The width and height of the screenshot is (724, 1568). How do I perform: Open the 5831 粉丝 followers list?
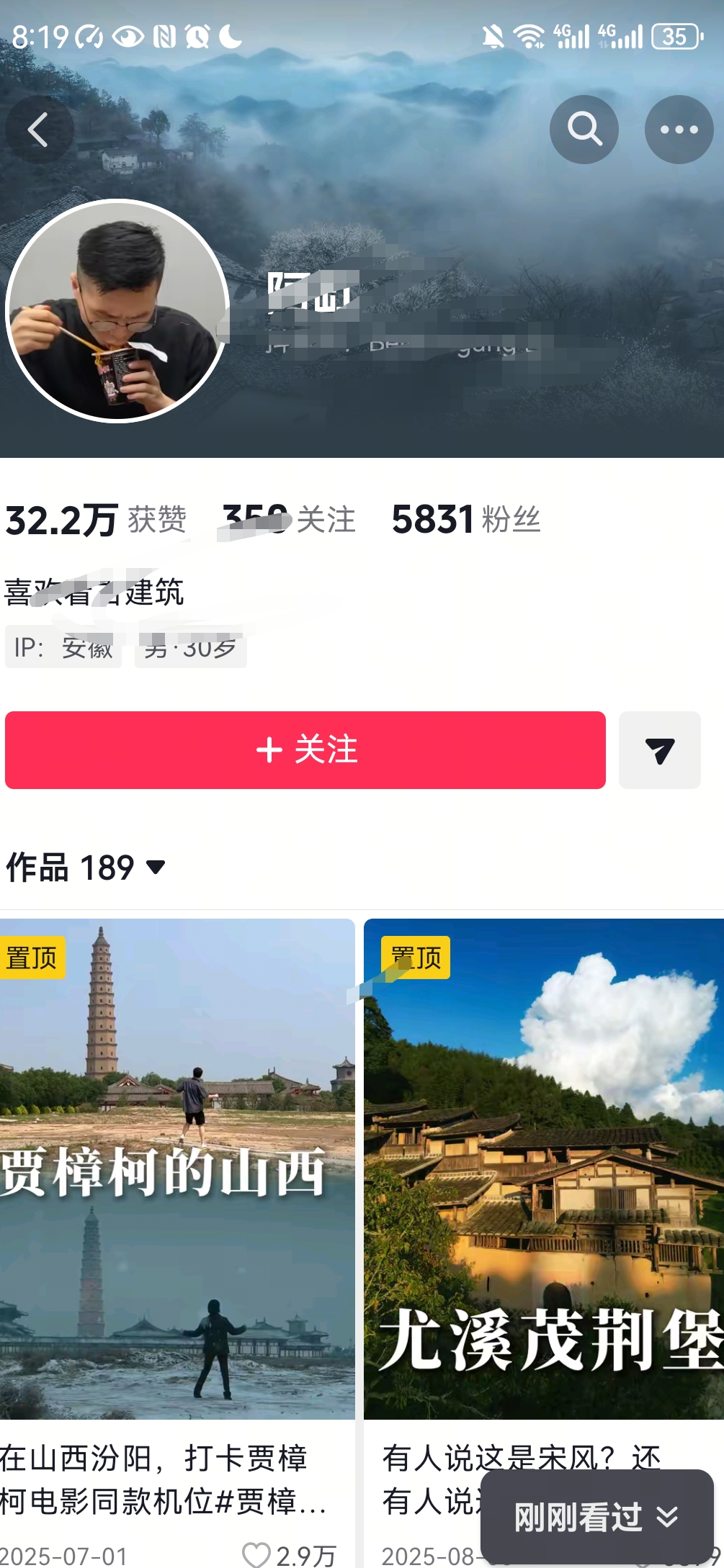[x=465, y=519]
